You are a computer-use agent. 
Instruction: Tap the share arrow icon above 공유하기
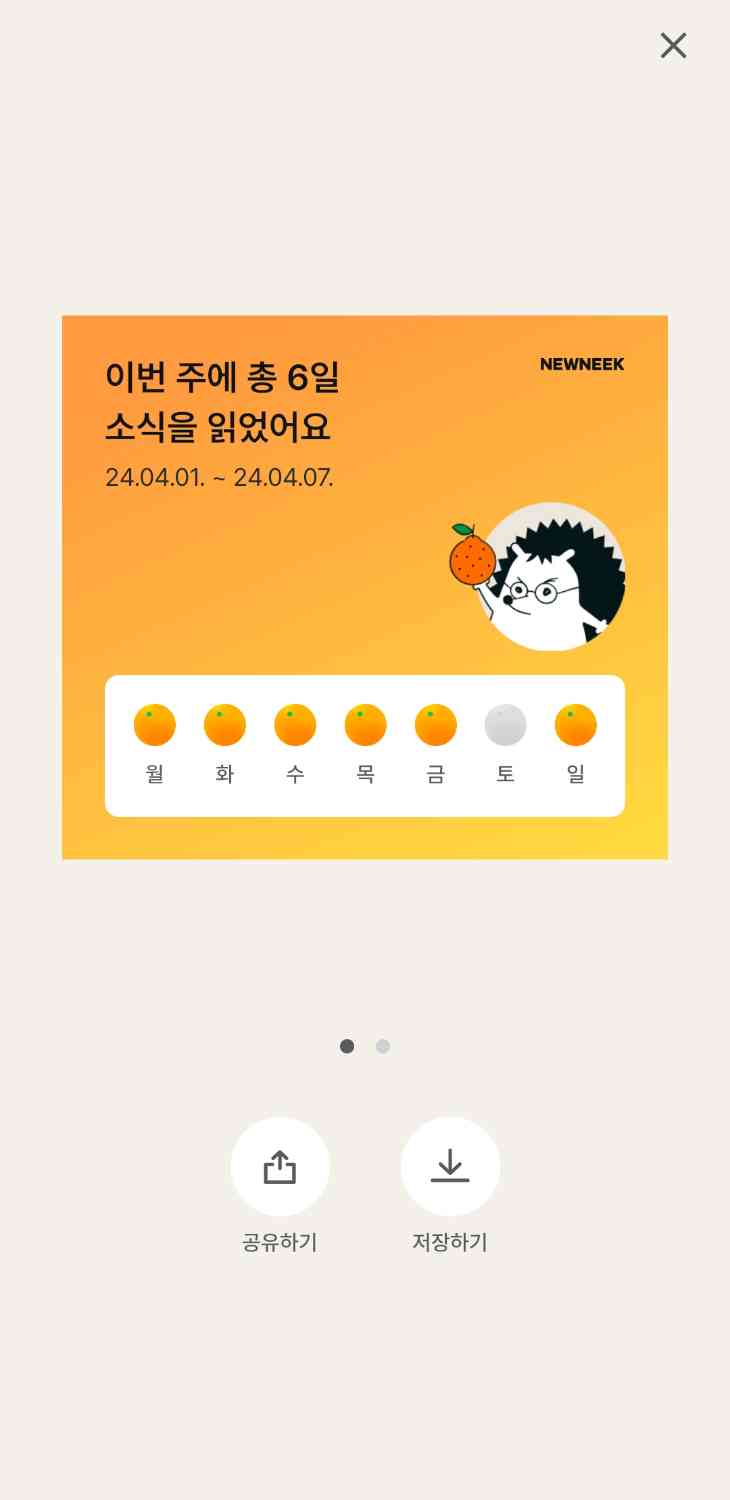(280, 1166)
